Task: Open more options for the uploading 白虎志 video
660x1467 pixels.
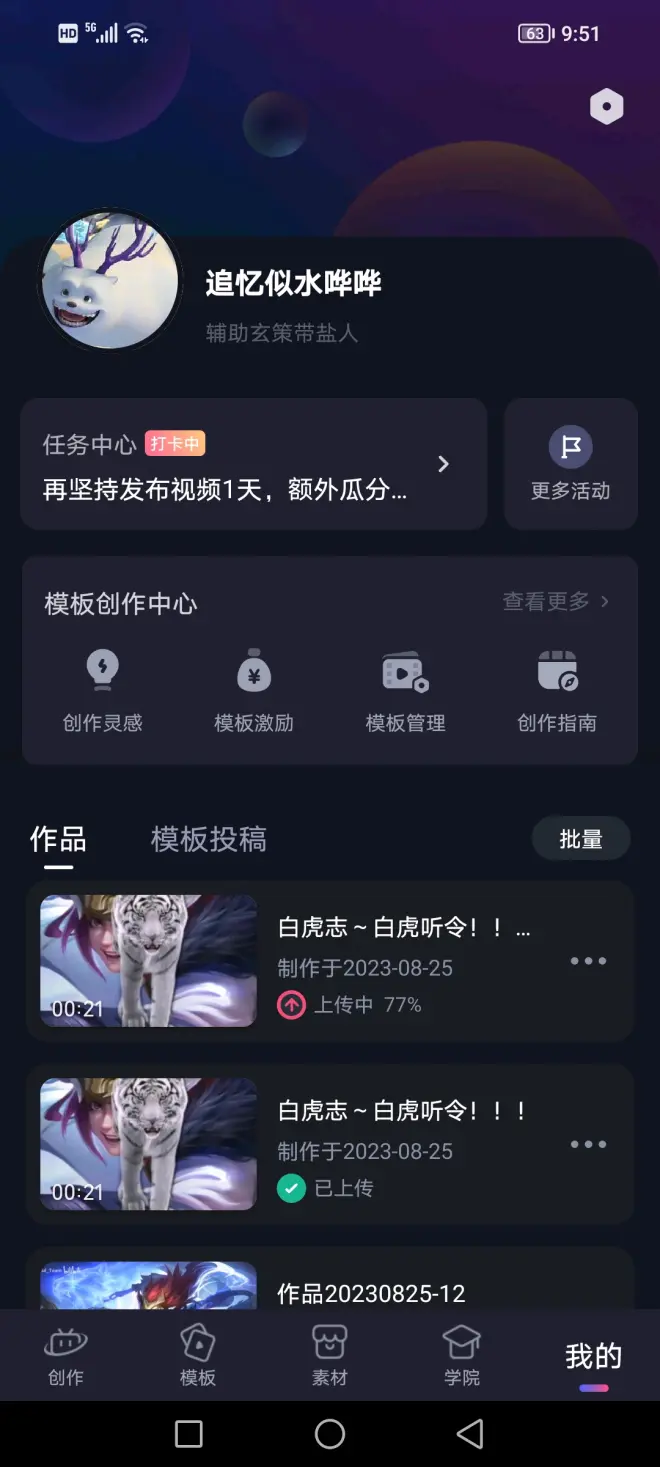Action: (588, 961)
